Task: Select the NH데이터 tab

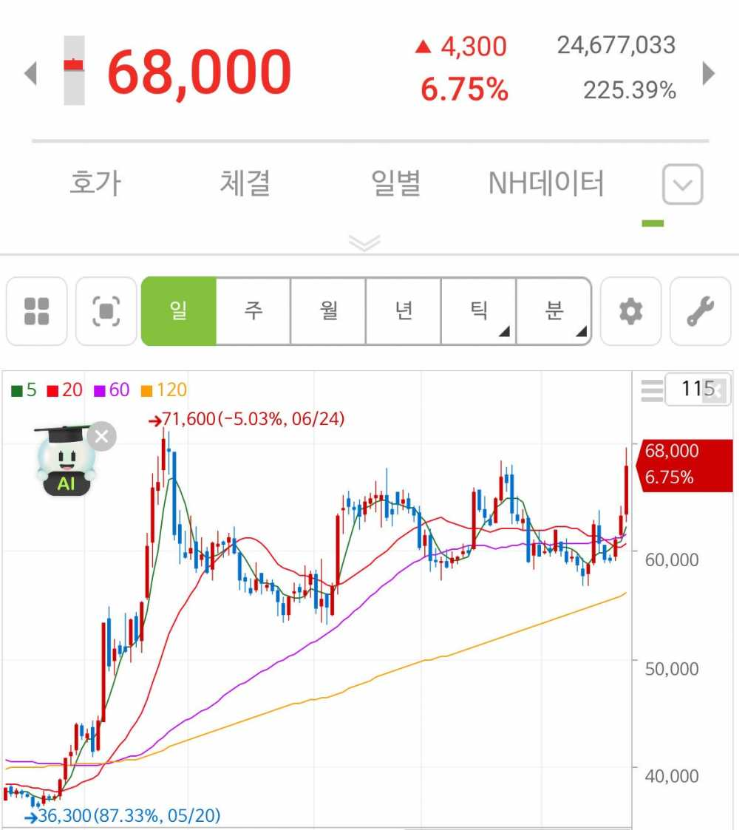Action: 546,183
